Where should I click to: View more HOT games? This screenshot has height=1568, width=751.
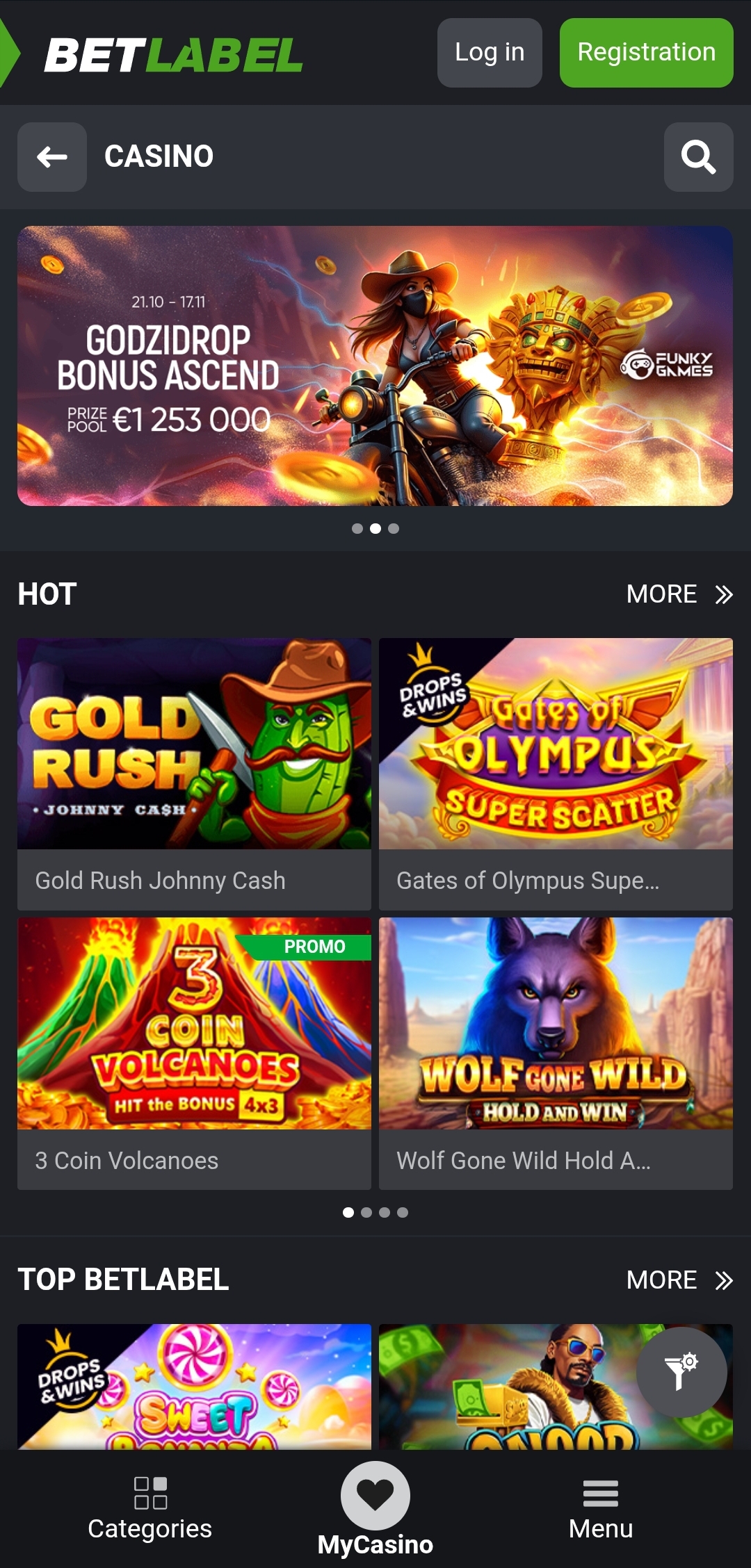pyautogui.click(x=679, y=594)
